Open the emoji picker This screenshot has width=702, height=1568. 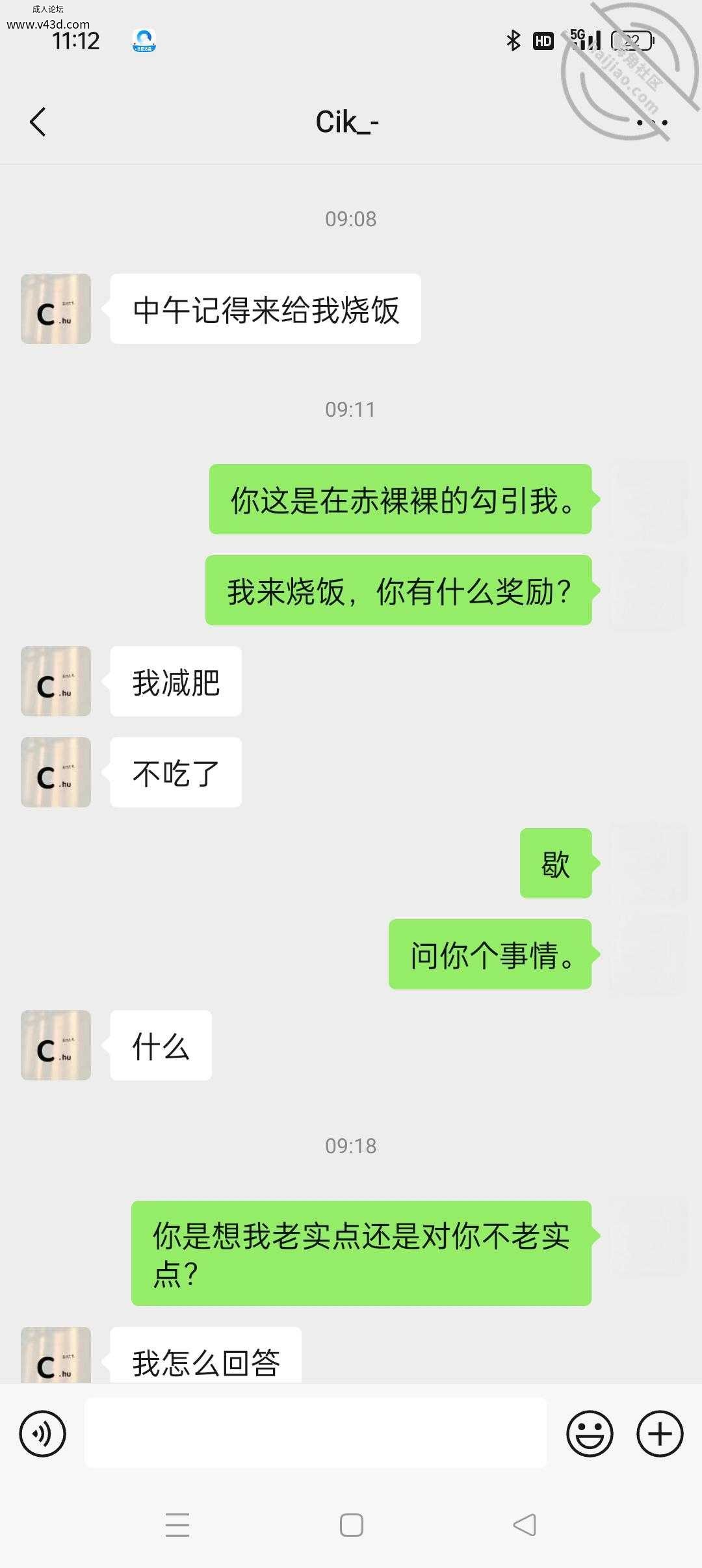(x=590, y=1433)
